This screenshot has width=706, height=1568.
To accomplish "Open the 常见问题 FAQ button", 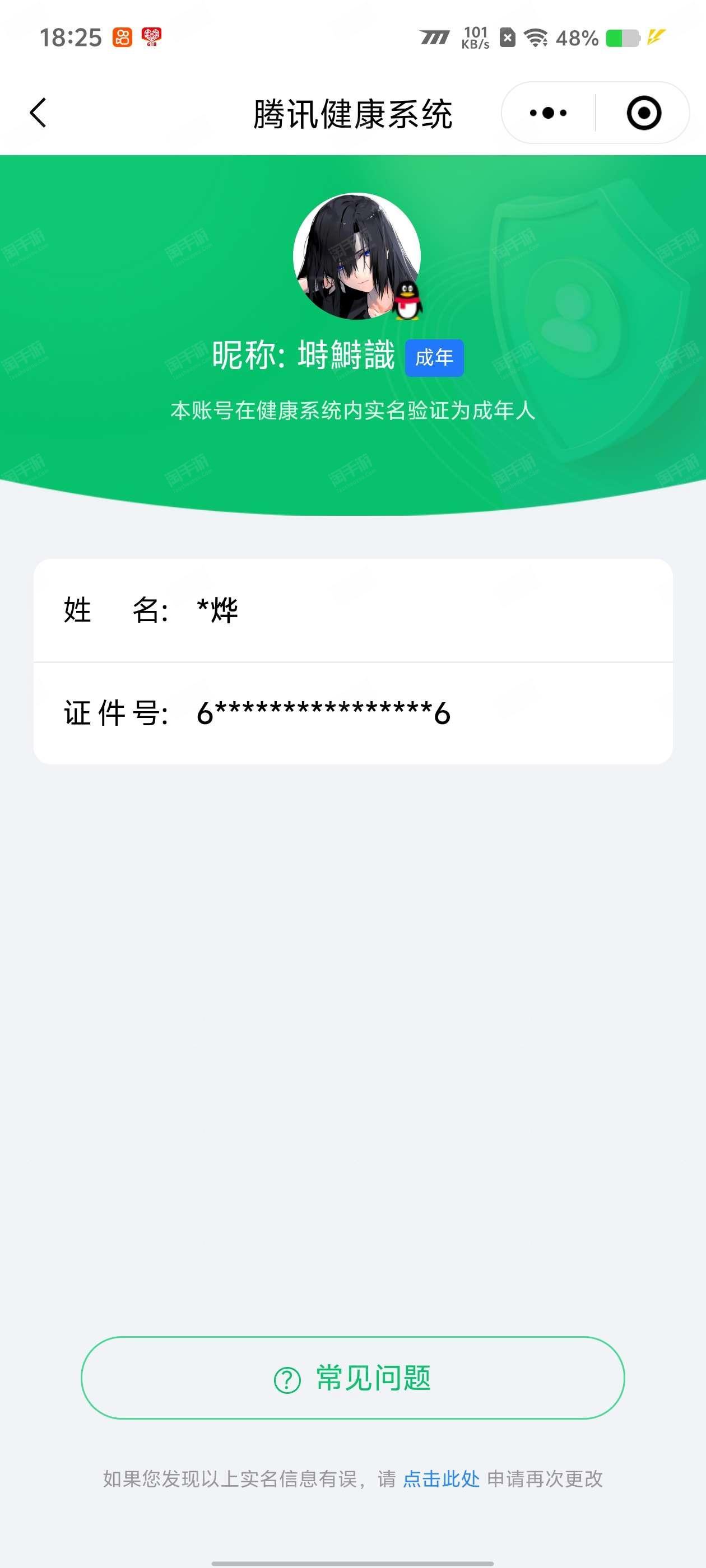I will pyautogui.click(x=352, y=1378).
